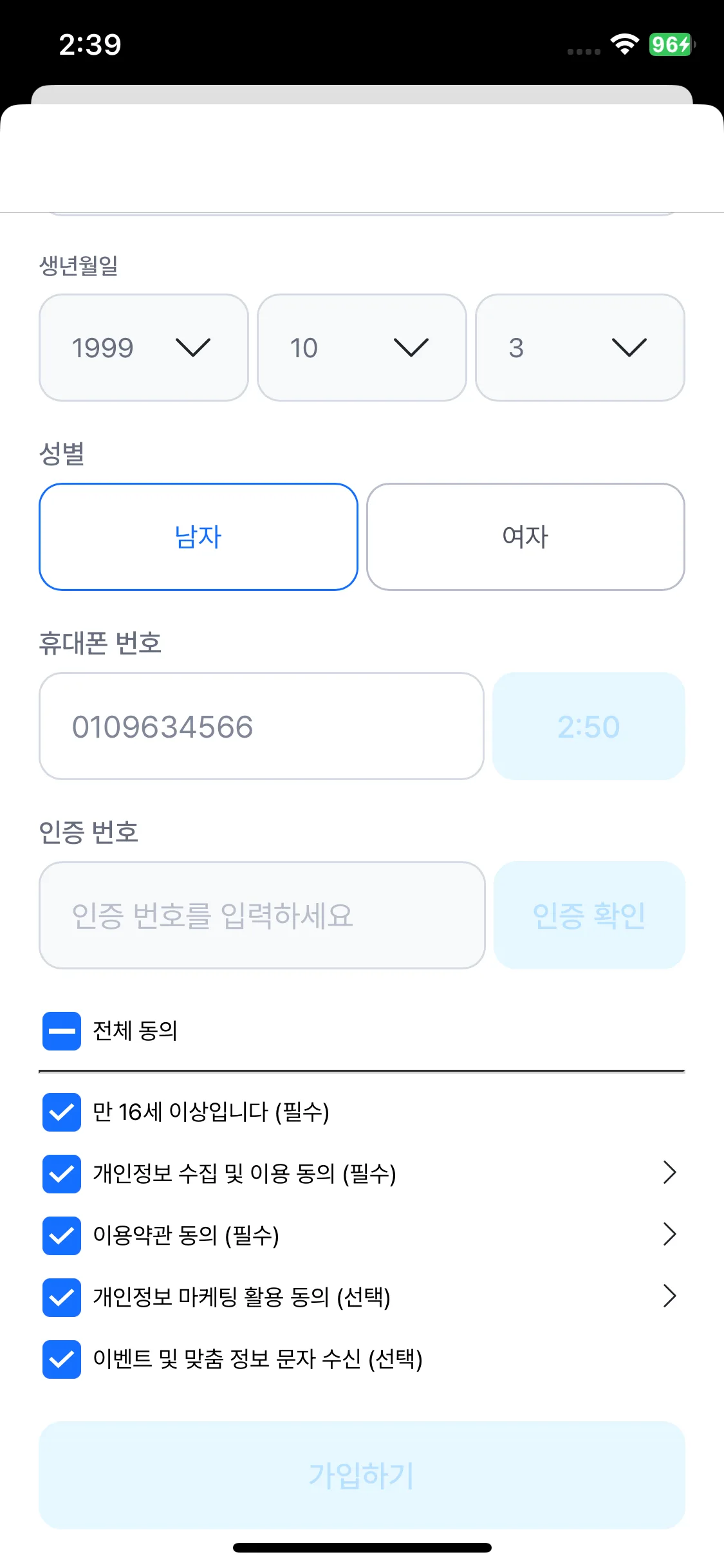Open the birth month dropdown showing 10
The image size is (724, 1568).
click(362, 348)
